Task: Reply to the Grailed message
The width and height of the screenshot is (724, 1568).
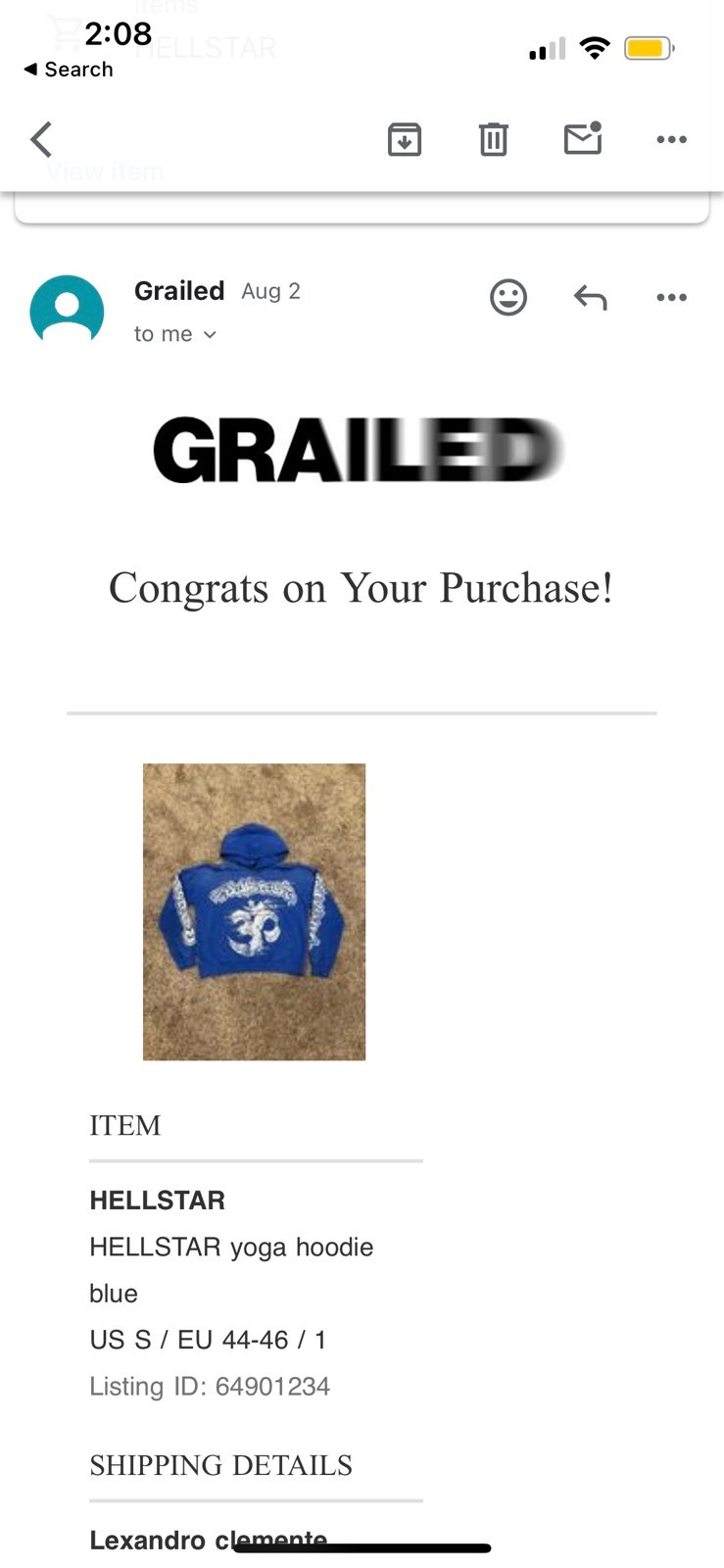Action: tap(590, 297)
